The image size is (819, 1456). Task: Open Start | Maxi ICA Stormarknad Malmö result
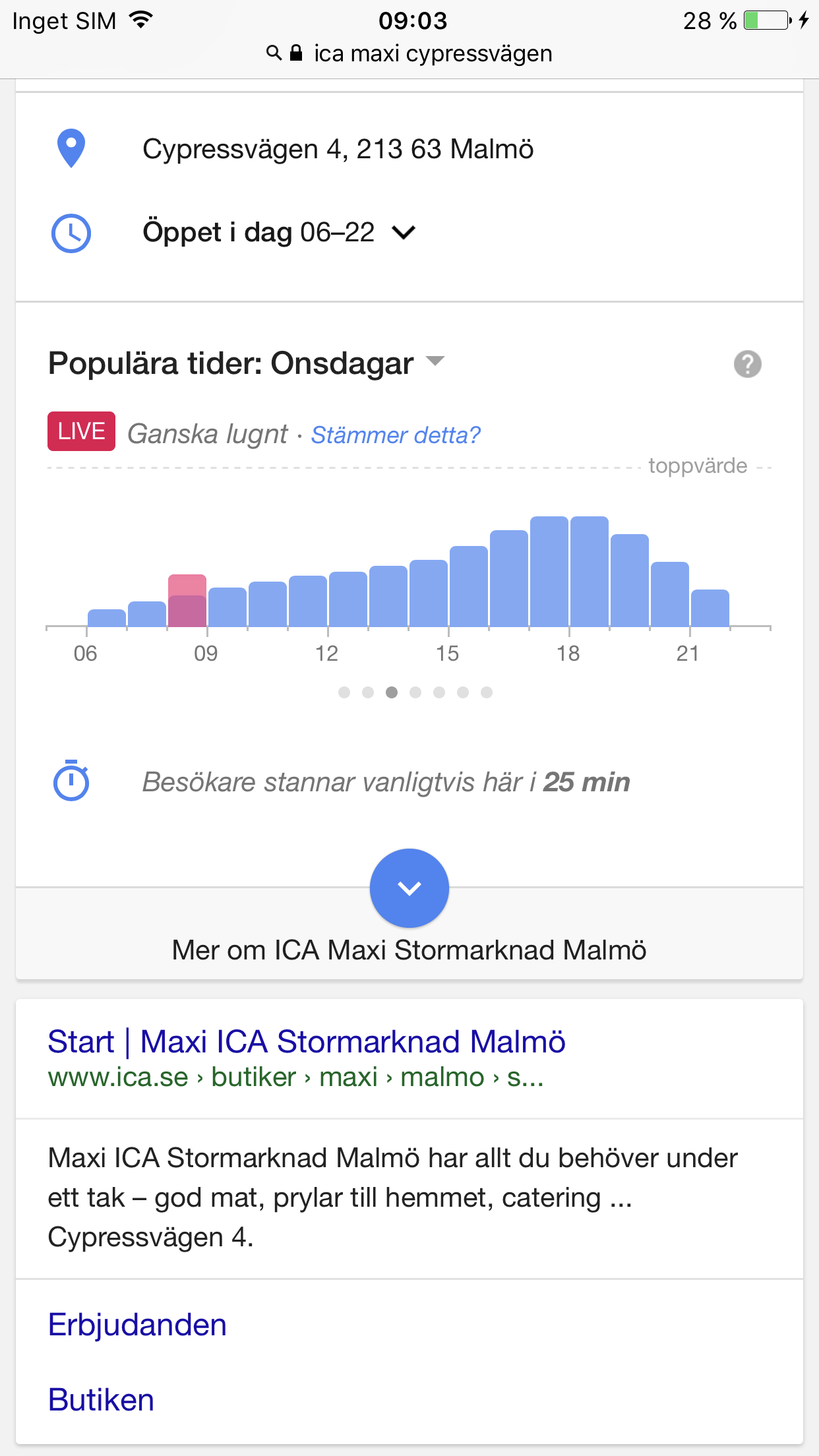tap(307, 1042)
